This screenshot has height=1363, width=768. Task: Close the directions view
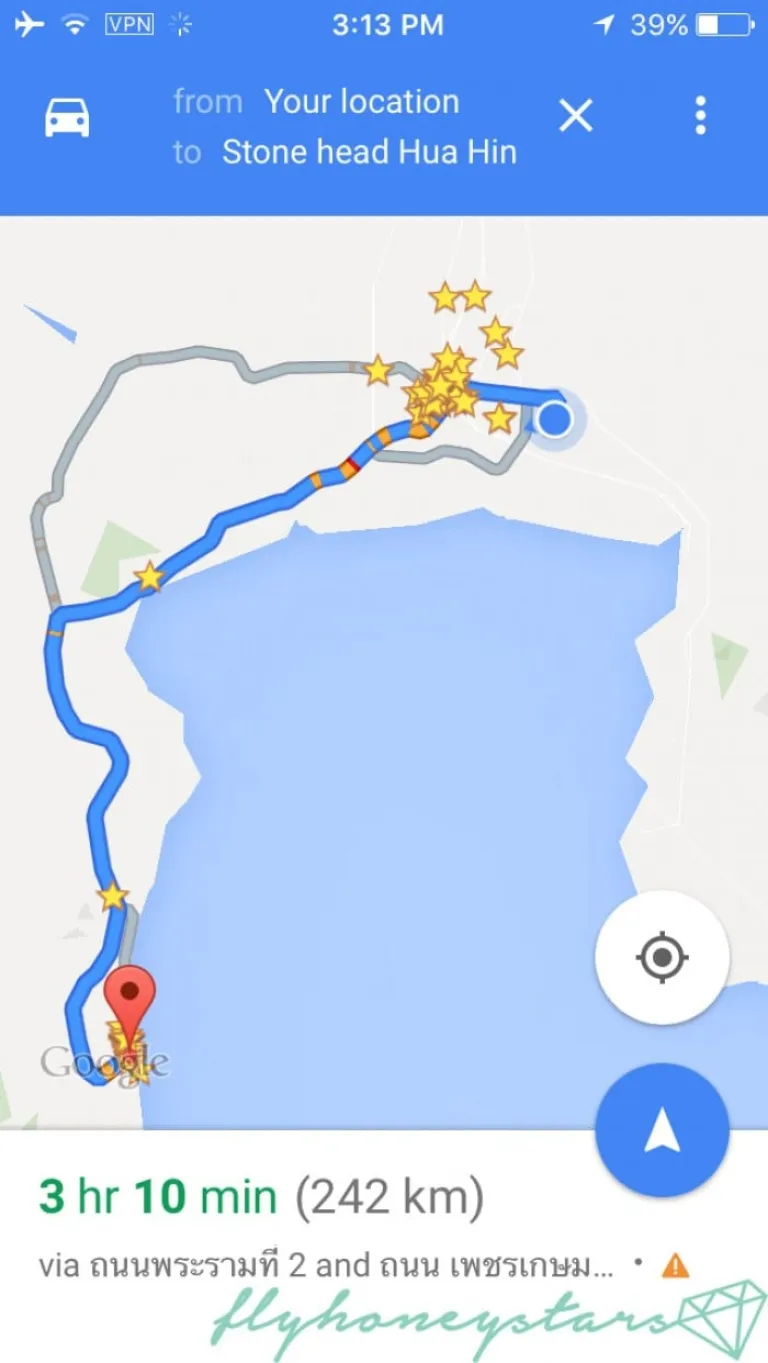(x=576, y=118)
